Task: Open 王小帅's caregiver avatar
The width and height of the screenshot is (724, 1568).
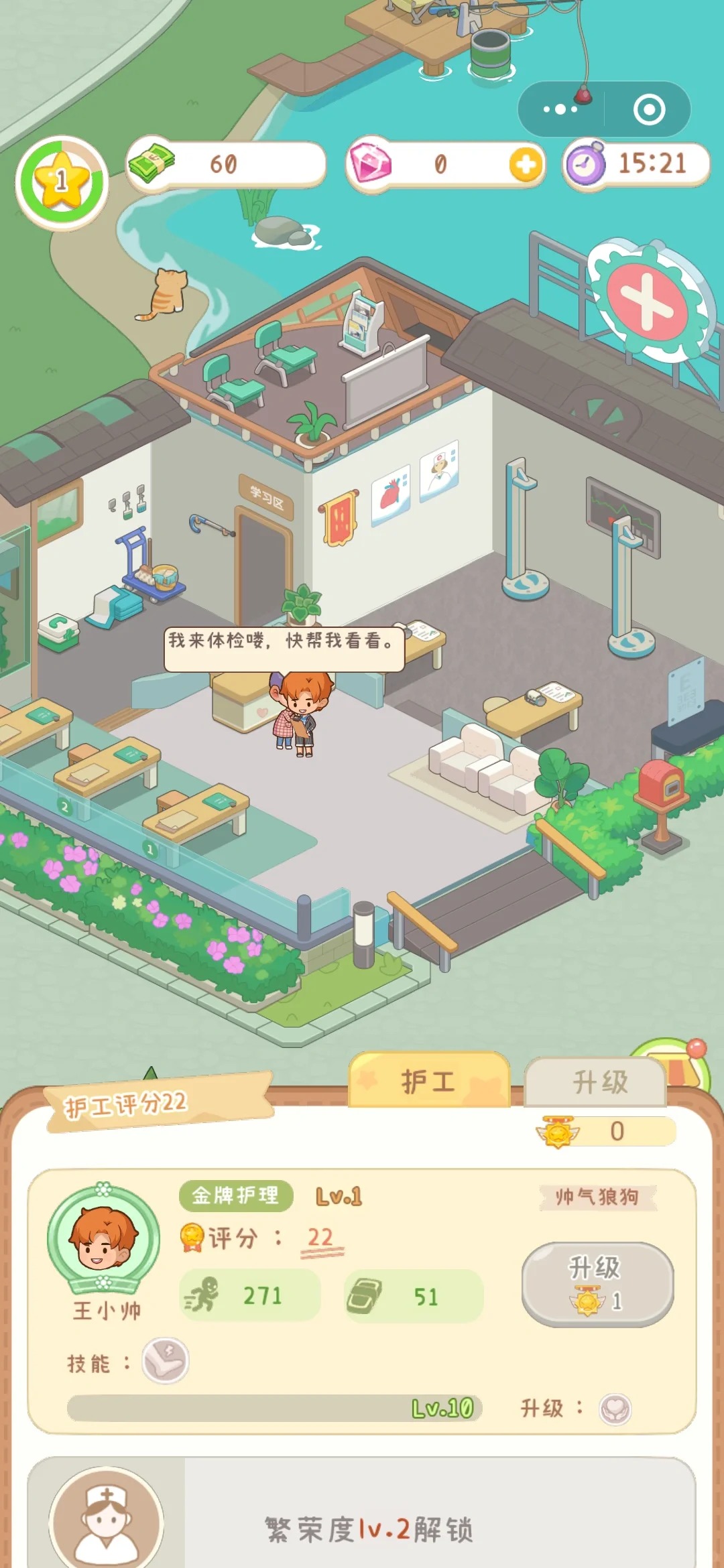Action: [x=103, y=1239]
